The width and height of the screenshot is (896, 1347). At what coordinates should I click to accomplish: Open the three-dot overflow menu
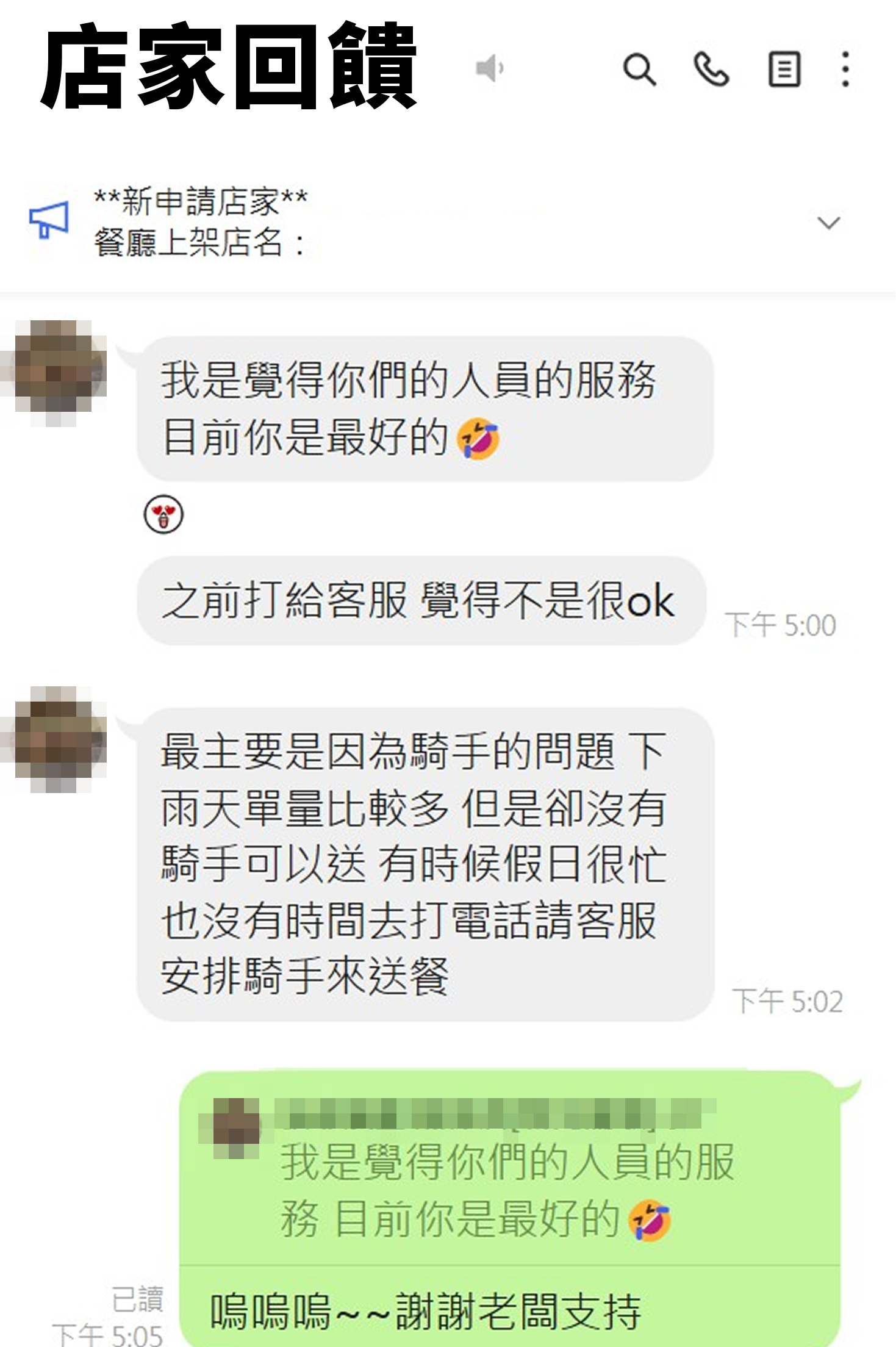(845, 70)
